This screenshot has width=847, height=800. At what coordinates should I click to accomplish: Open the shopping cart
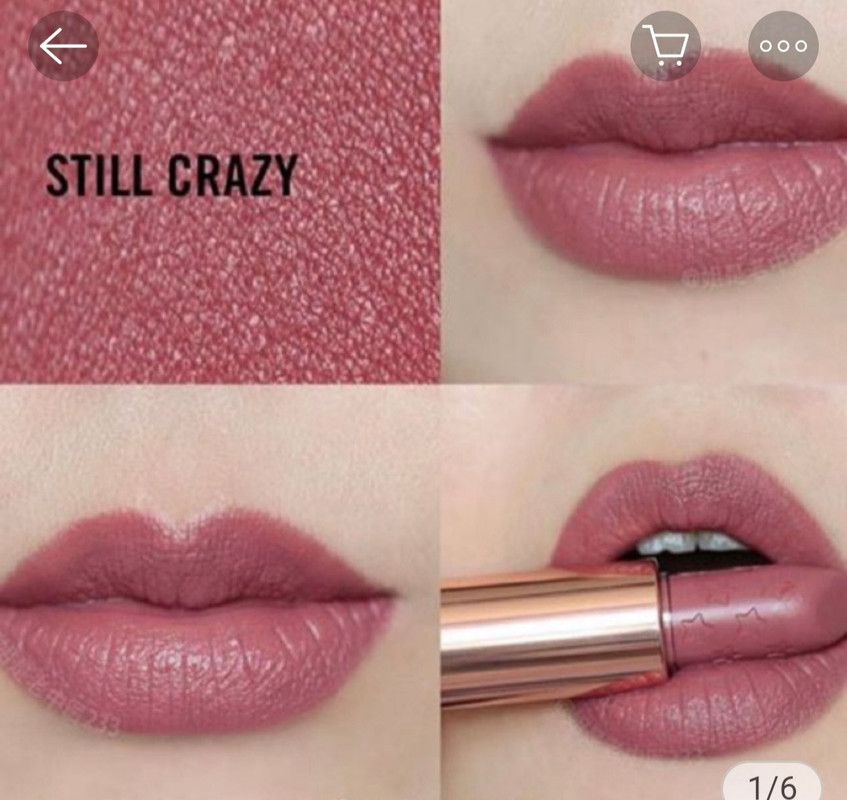tap(665, 46)
